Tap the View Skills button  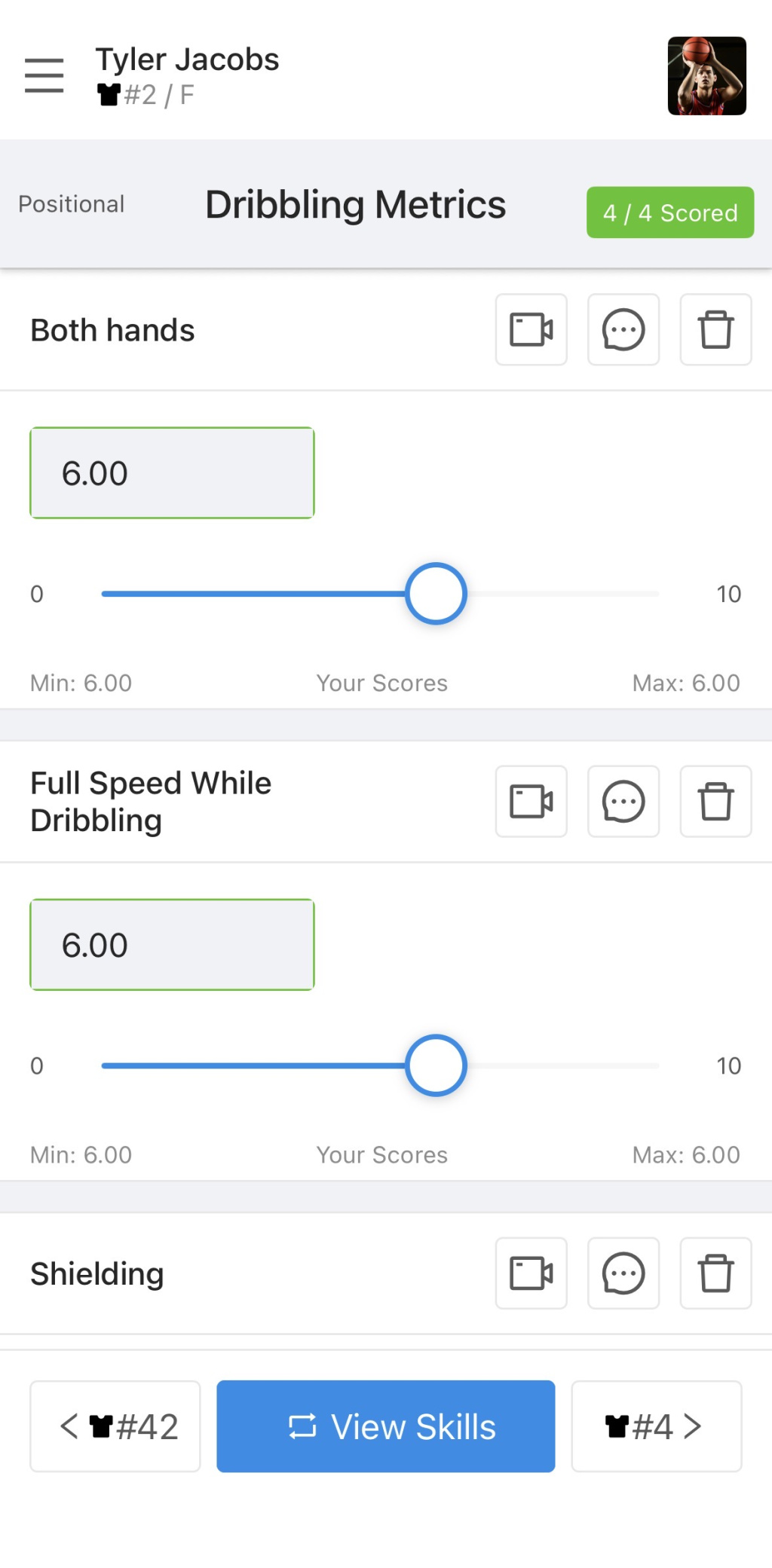click(386, 1426)
